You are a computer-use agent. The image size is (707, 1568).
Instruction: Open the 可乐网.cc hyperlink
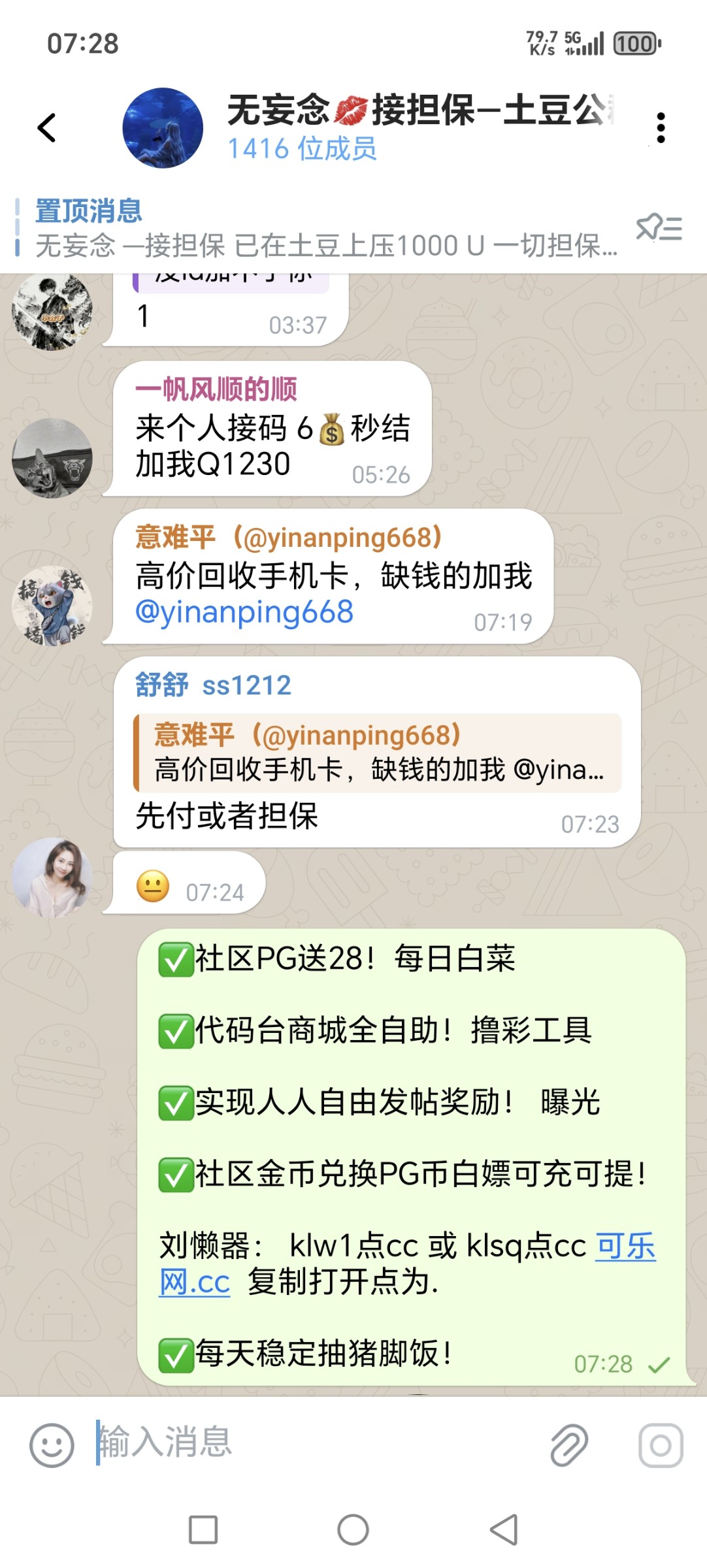pyautogui.click(x=624, y=1245)
